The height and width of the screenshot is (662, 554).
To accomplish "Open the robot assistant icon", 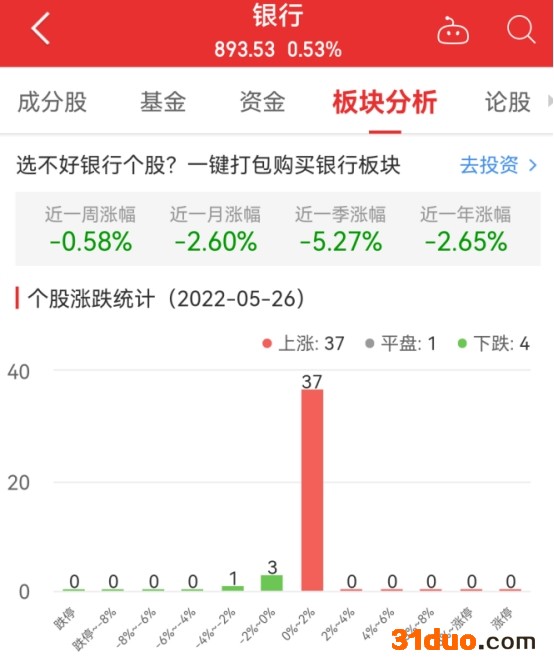I will point(453,30).
